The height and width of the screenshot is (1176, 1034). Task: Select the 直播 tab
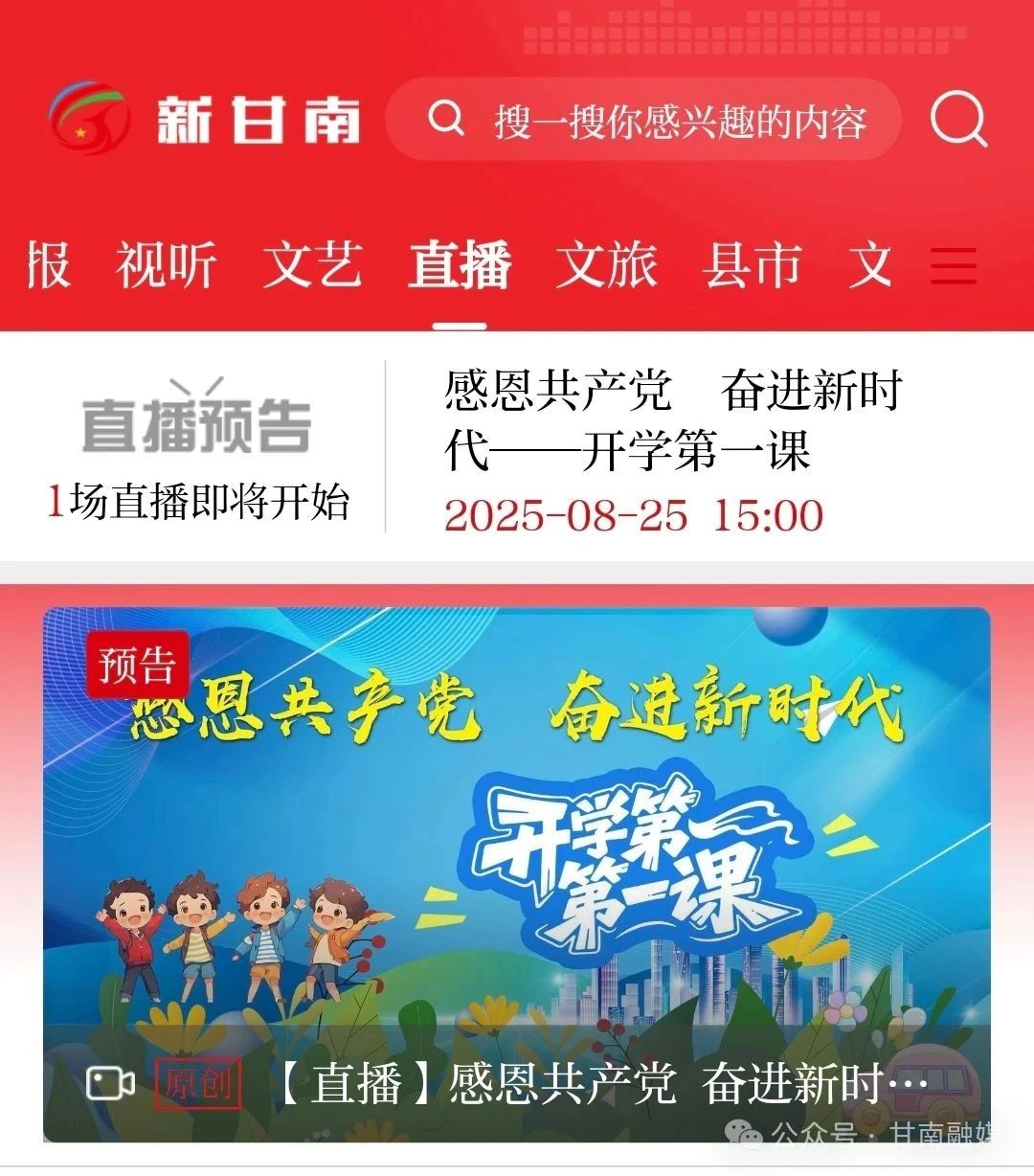click(x=460, y=265)
